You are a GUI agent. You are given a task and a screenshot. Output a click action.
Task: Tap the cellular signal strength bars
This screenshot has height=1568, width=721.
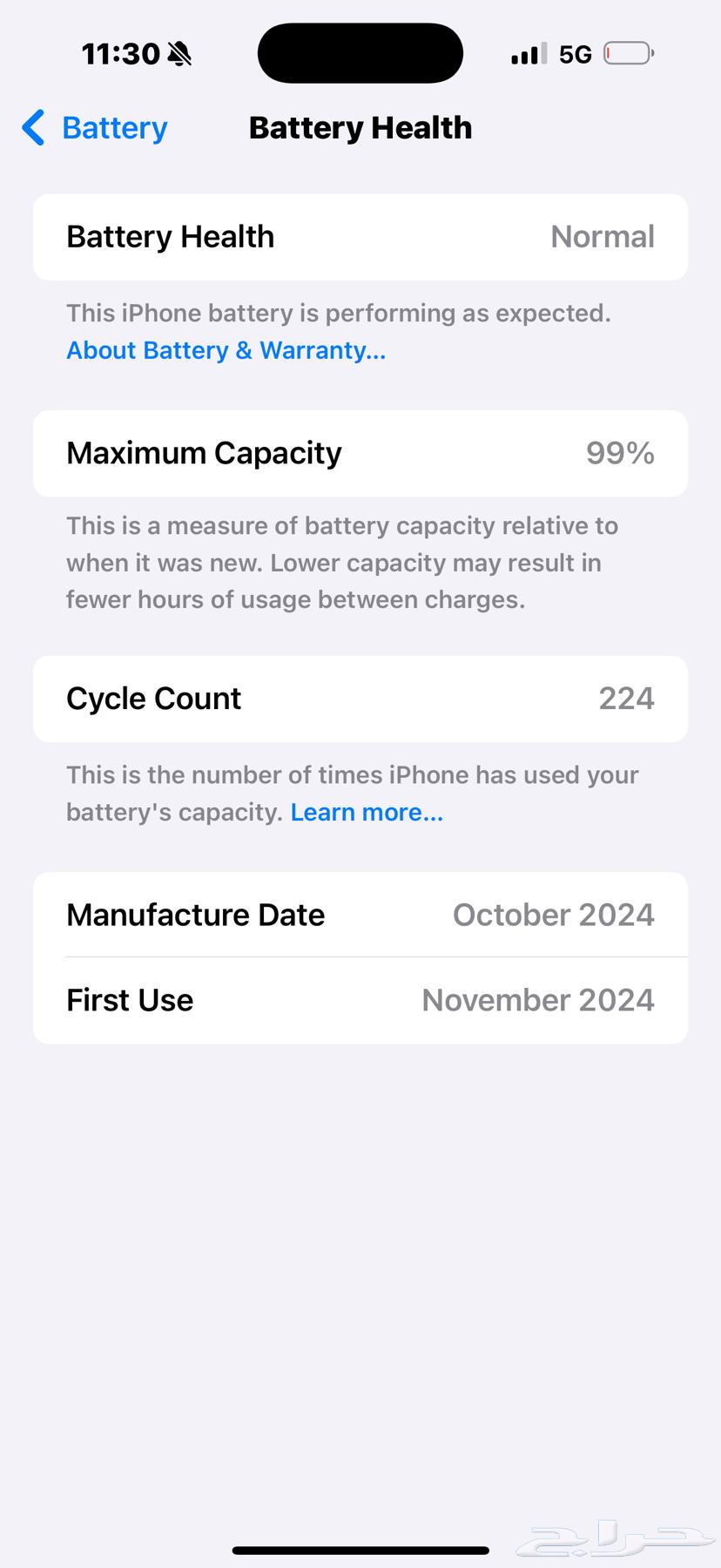click(x=525, y=53)
